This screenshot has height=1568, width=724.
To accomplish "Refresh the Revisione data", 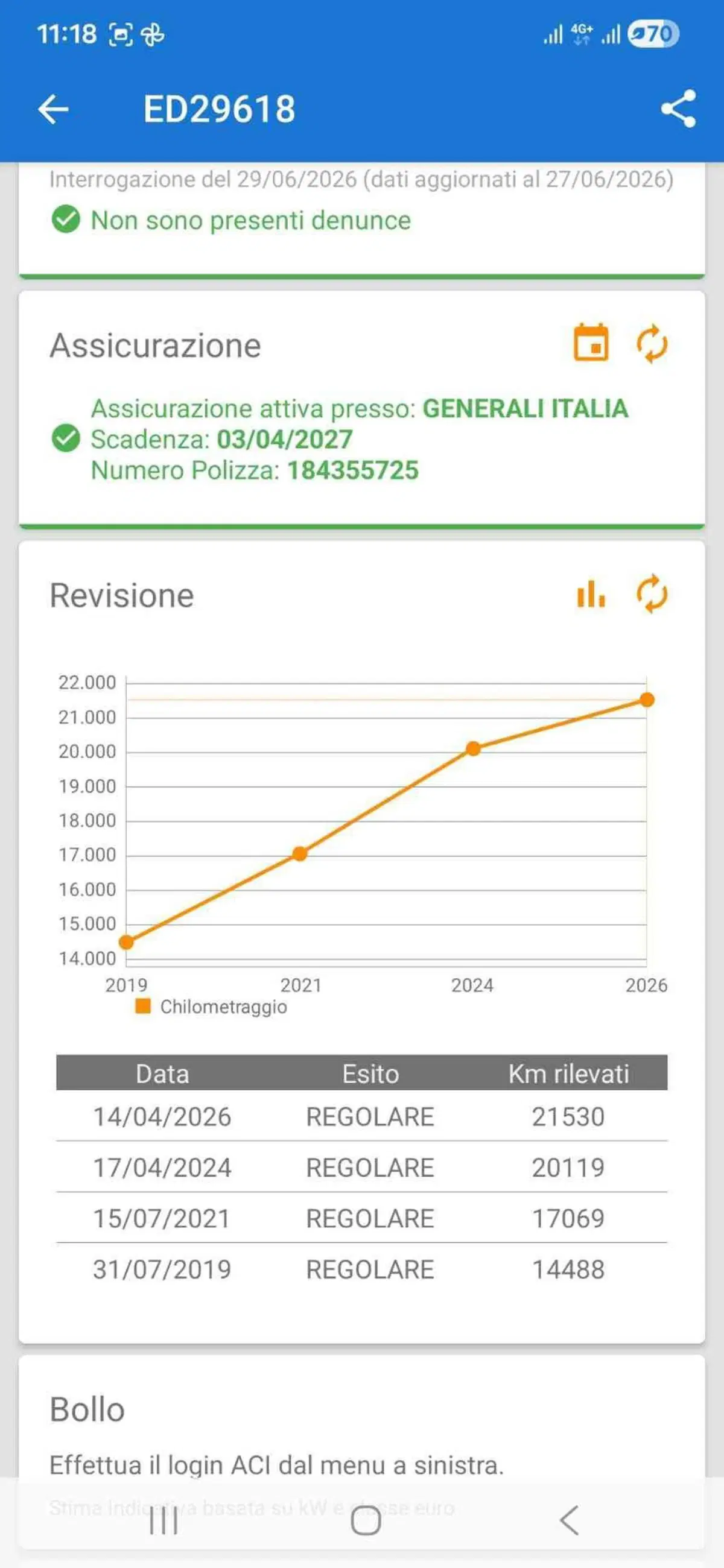I will coord(652,593).
